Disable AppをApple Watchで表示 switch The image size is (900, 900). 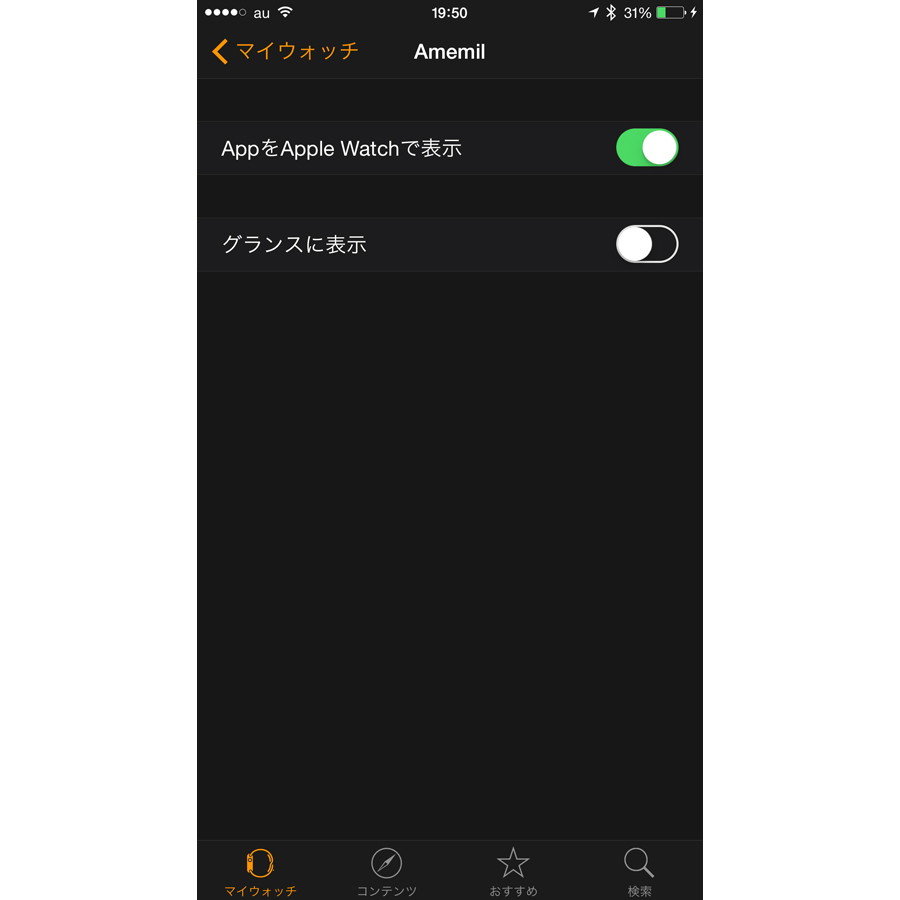[647, 148]
